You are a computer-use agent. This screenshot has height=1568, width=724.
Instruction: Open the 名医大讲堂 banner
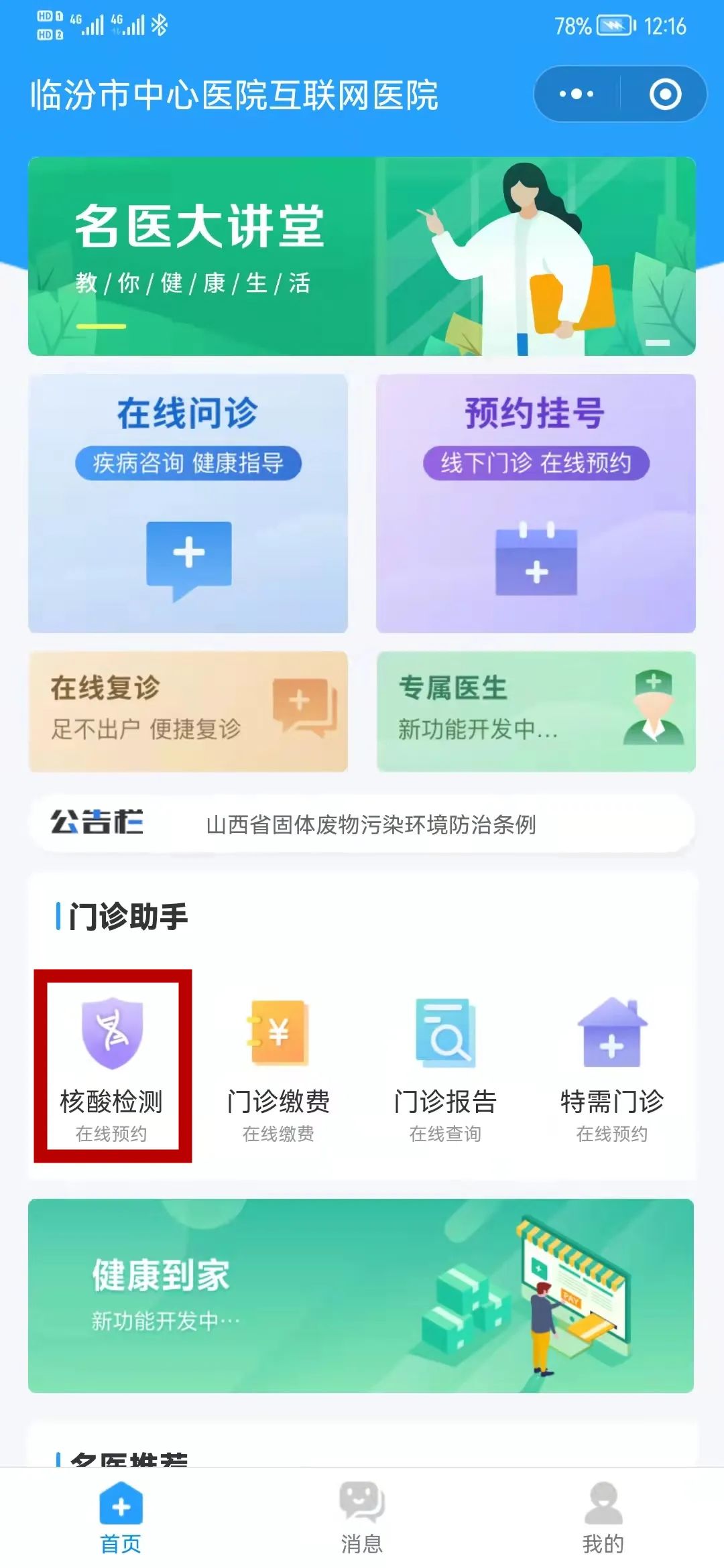click(362, 255)
